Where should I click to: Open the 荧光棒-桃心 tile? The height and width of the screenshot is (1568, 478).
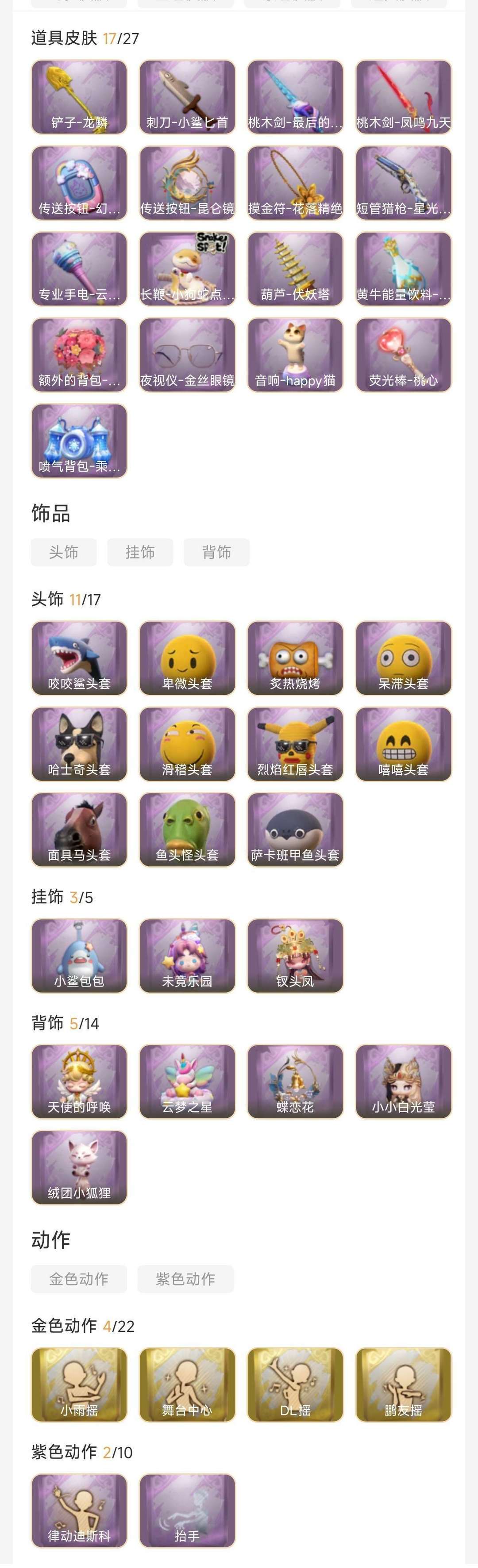403,354
